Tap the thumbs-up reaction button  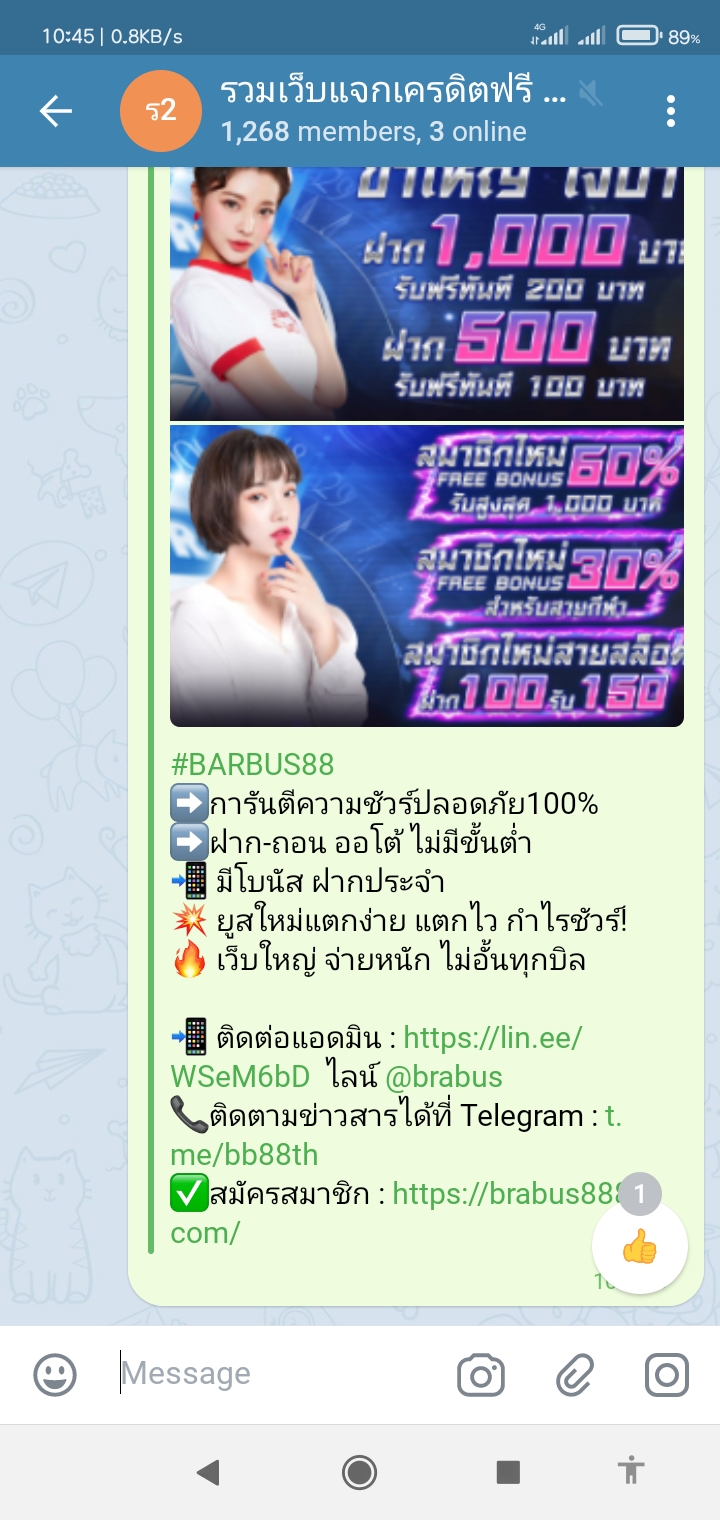pos(640,1246)
